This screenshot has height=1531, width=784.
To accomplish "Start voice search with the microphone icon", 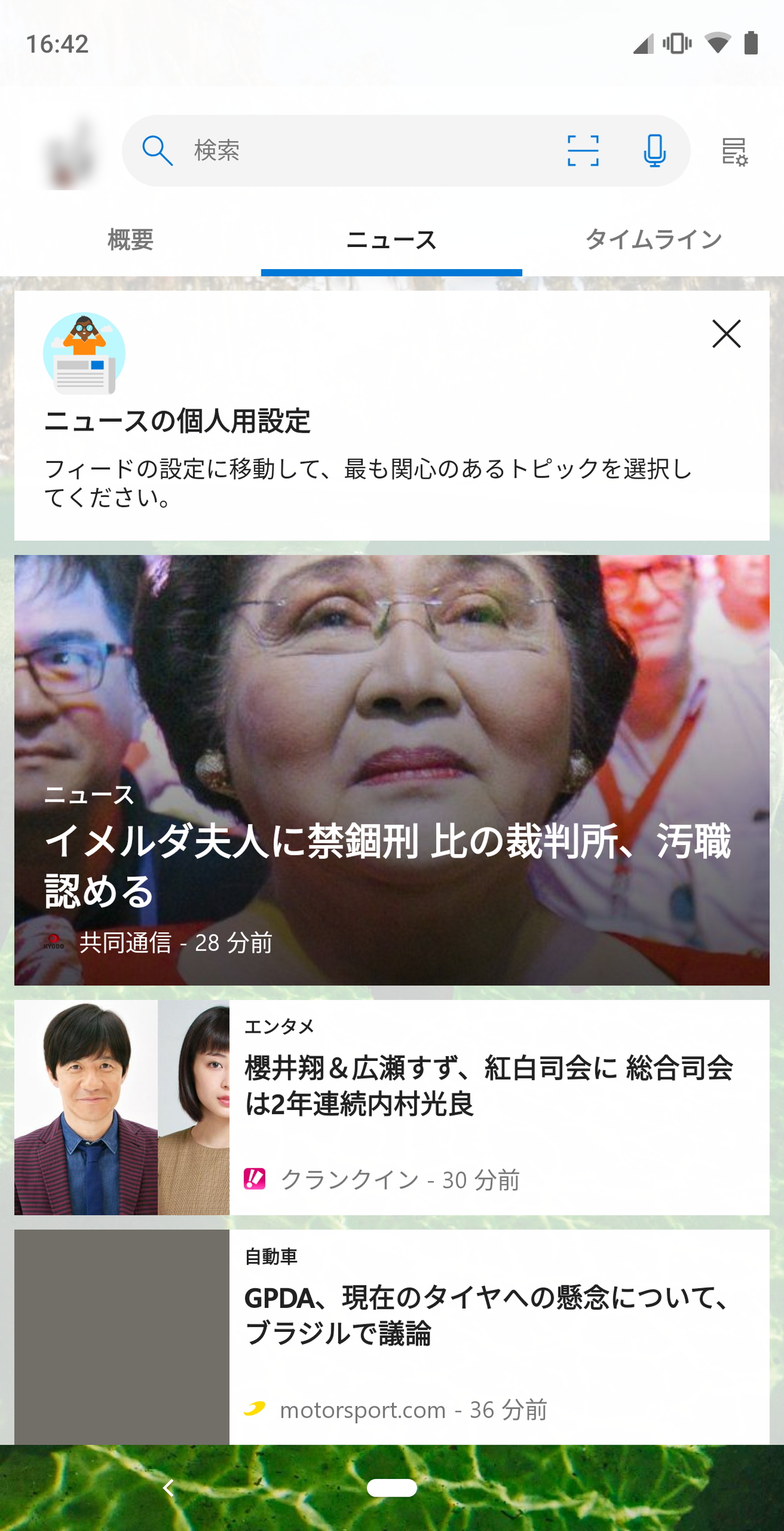I will pyautogui.click(x=652, y=150).
